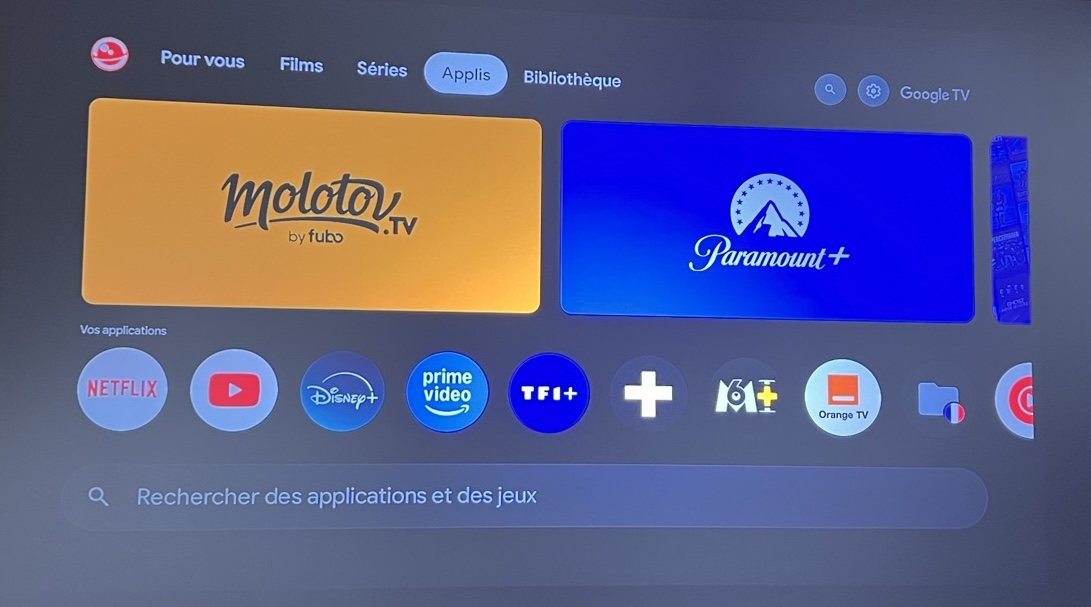Start the Prime Video app
The width and height of the screenshot is (1091, 607).
(447, 392)
